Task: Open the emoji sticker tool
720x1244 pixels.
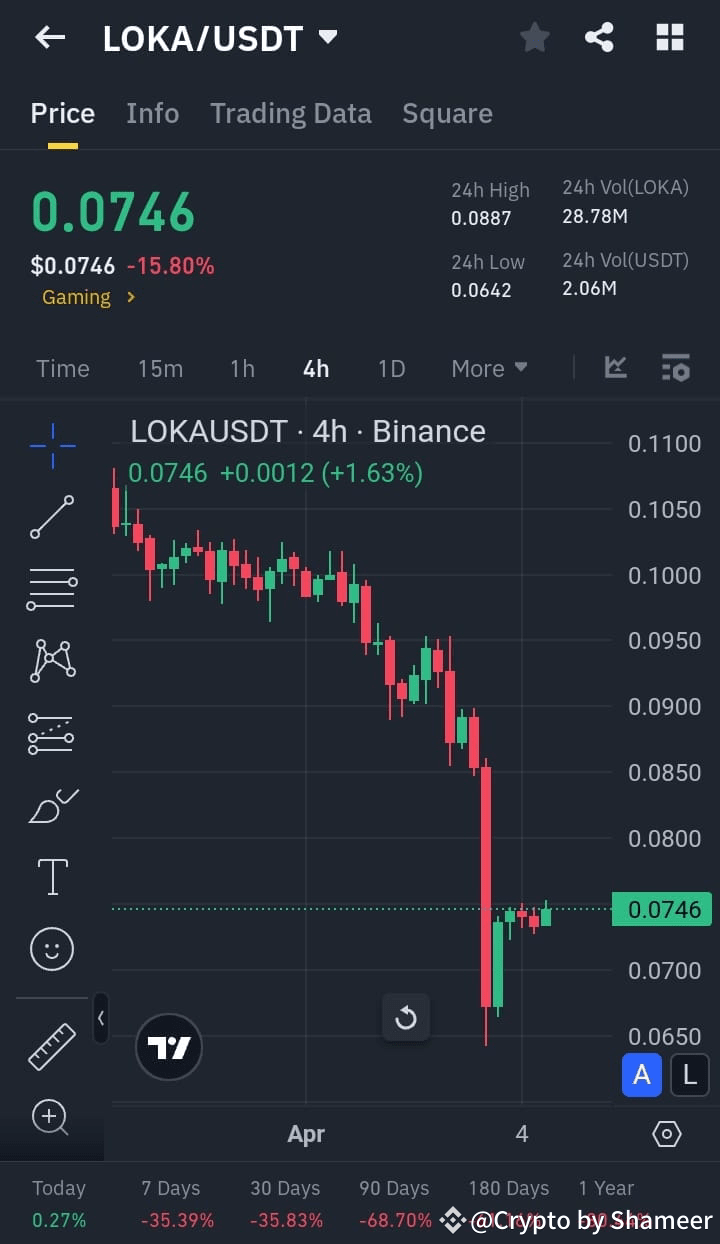Action: (51, 949)
